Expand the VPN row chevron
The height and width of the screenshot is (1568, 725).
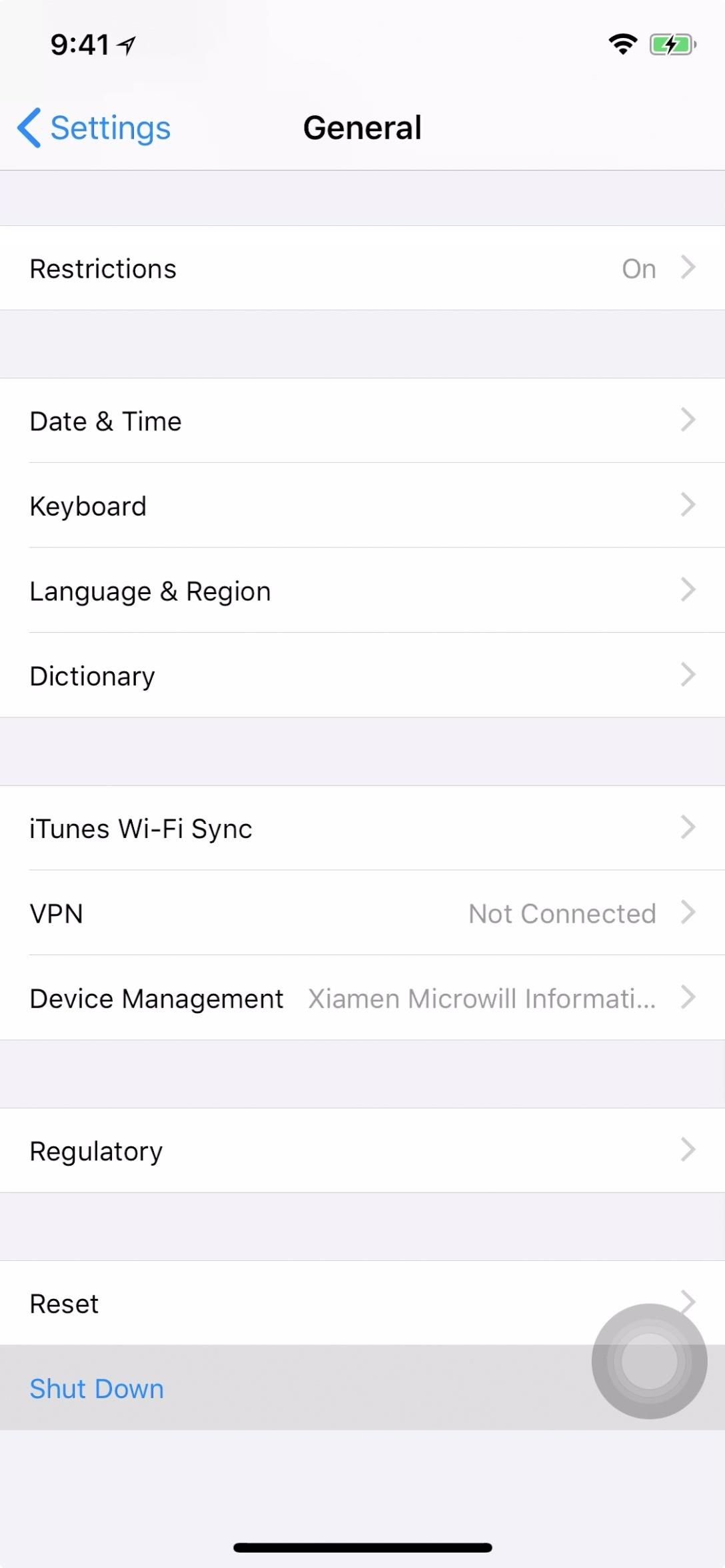tap(689, 913)
